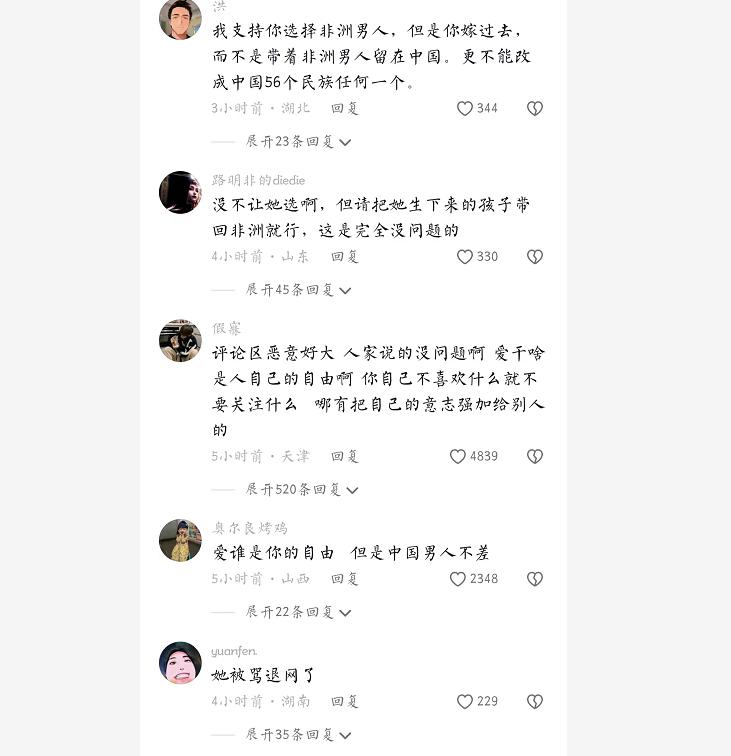Viewport: 731px width, 756px height.
Task: Click yuanfen's profile picture
Action: 180,663
